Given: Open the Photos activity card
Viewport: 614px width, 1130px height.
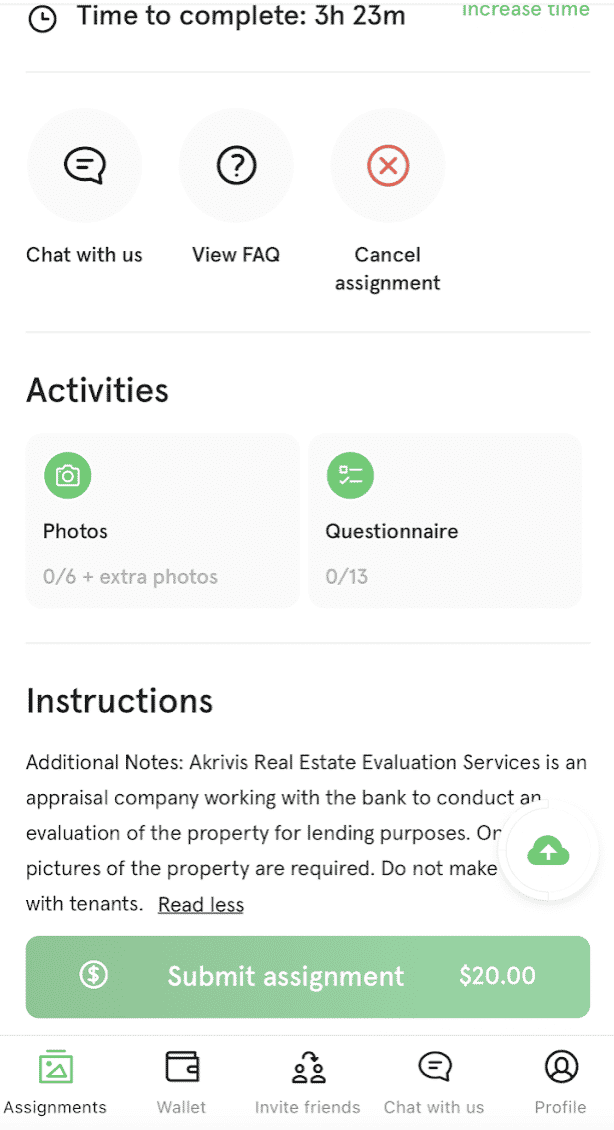Looking at the screenshot, I should click(162, 520).
